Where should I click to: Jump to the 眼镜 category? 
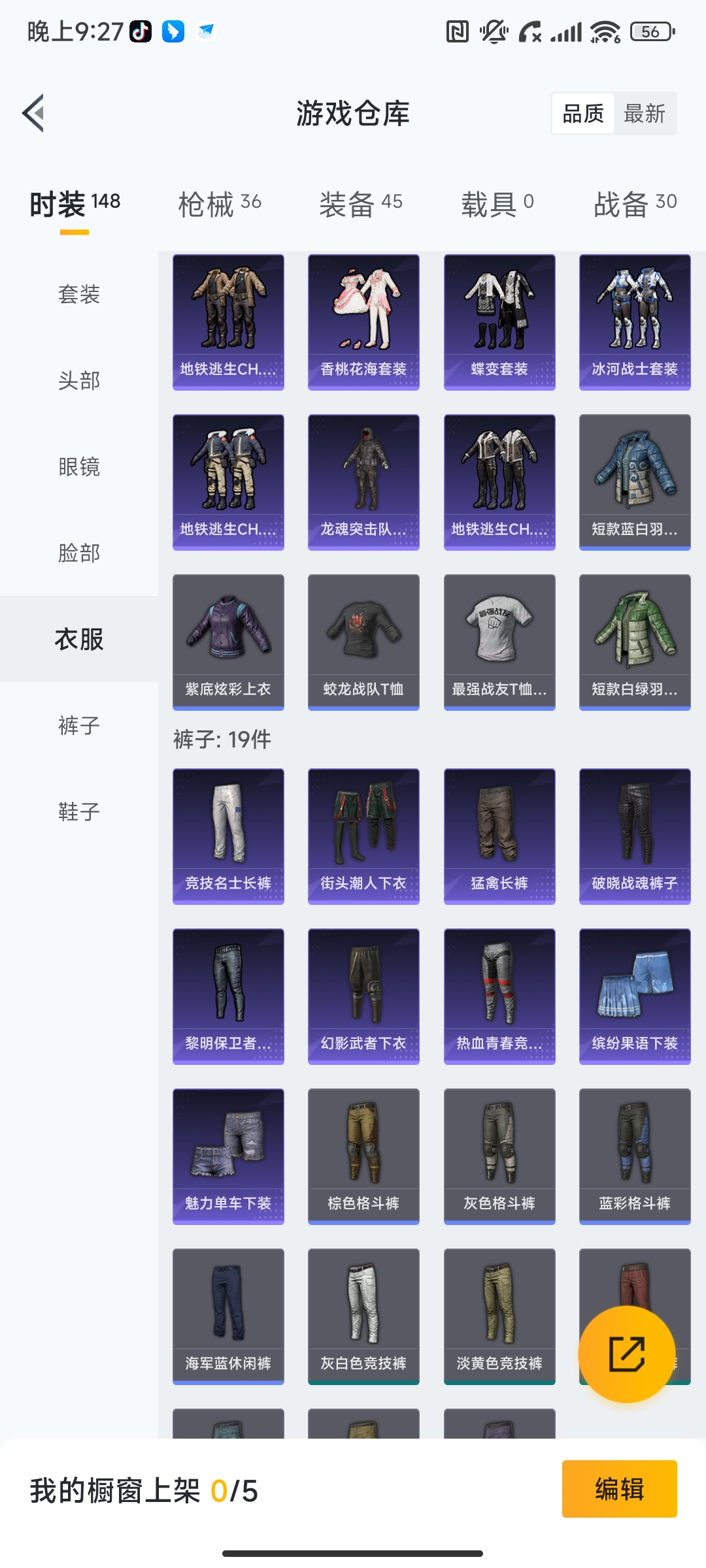79,466
